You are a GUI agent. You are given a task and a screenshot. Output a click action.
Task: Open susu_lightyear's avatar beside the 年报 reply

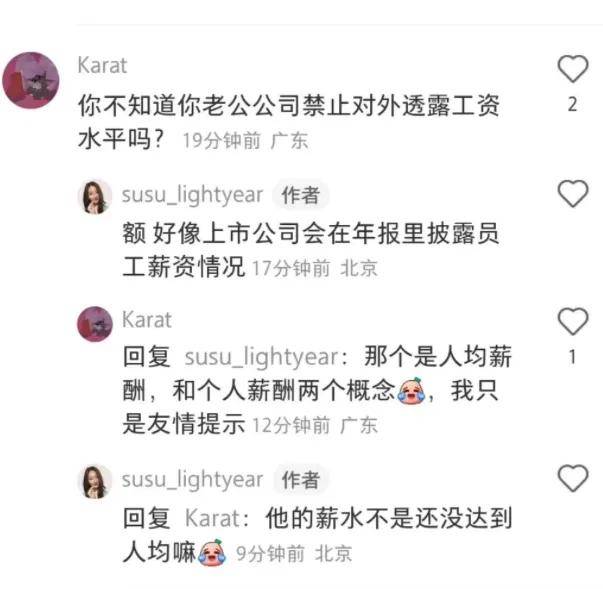pos(95,196)
